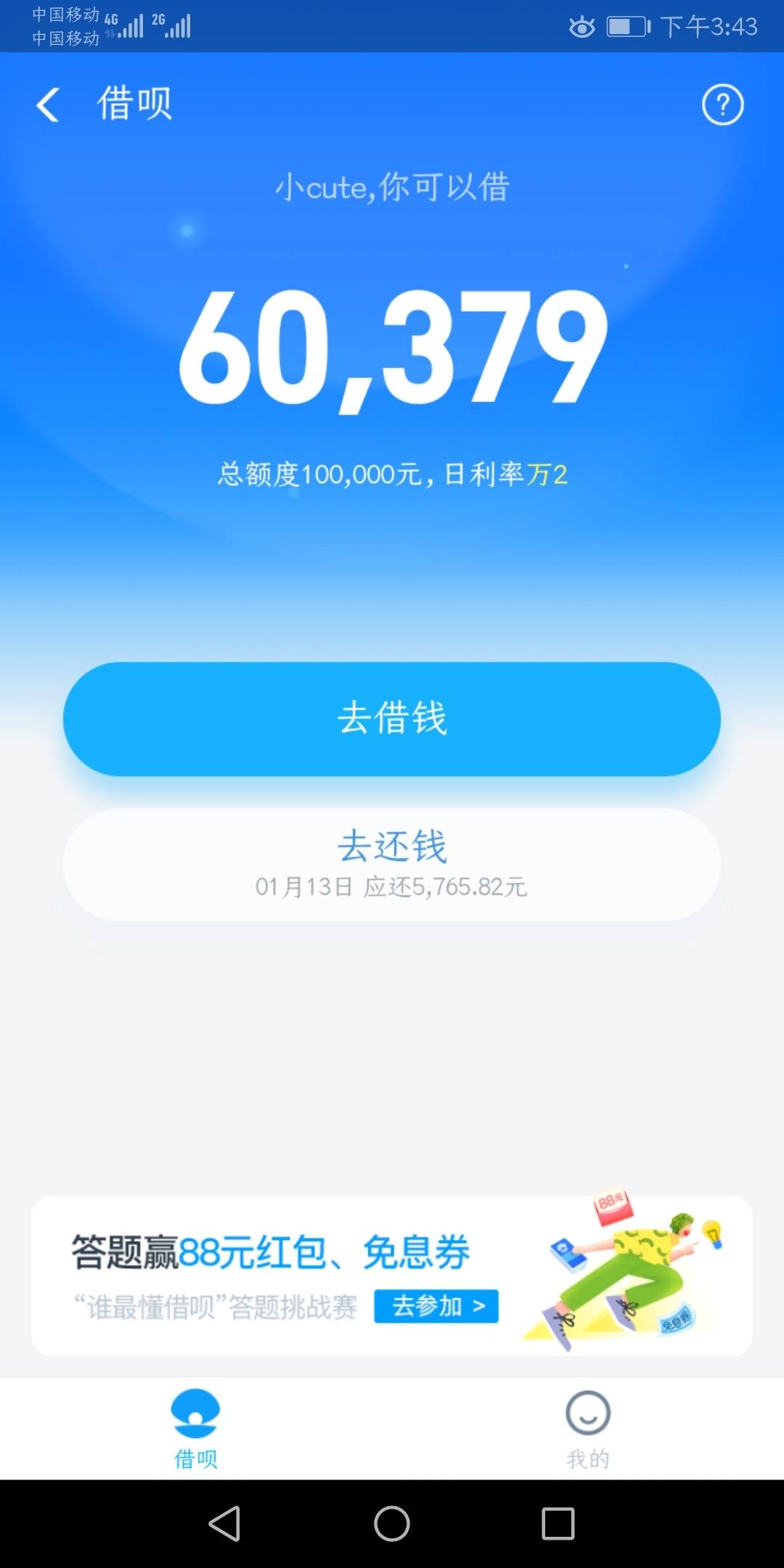784x1568 pixels.
Task: Open the help question mark icon
Action: (x=722, y=105)
